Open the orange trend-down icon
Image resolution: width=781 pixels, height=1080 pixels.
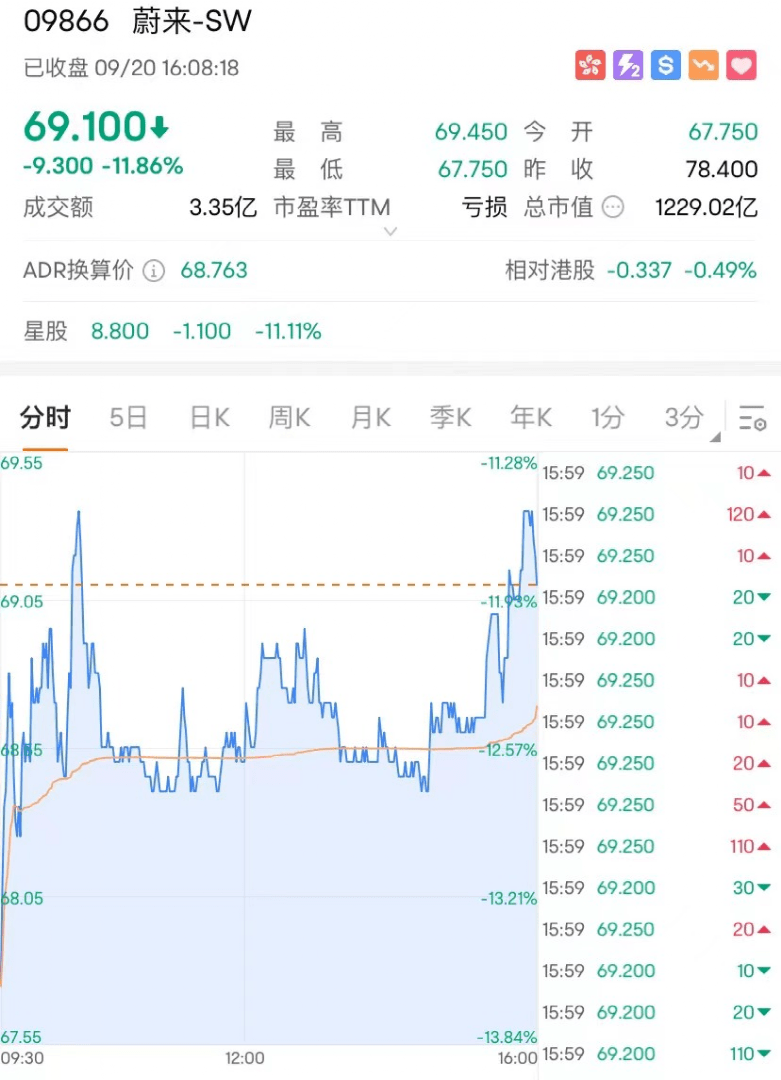703,66
